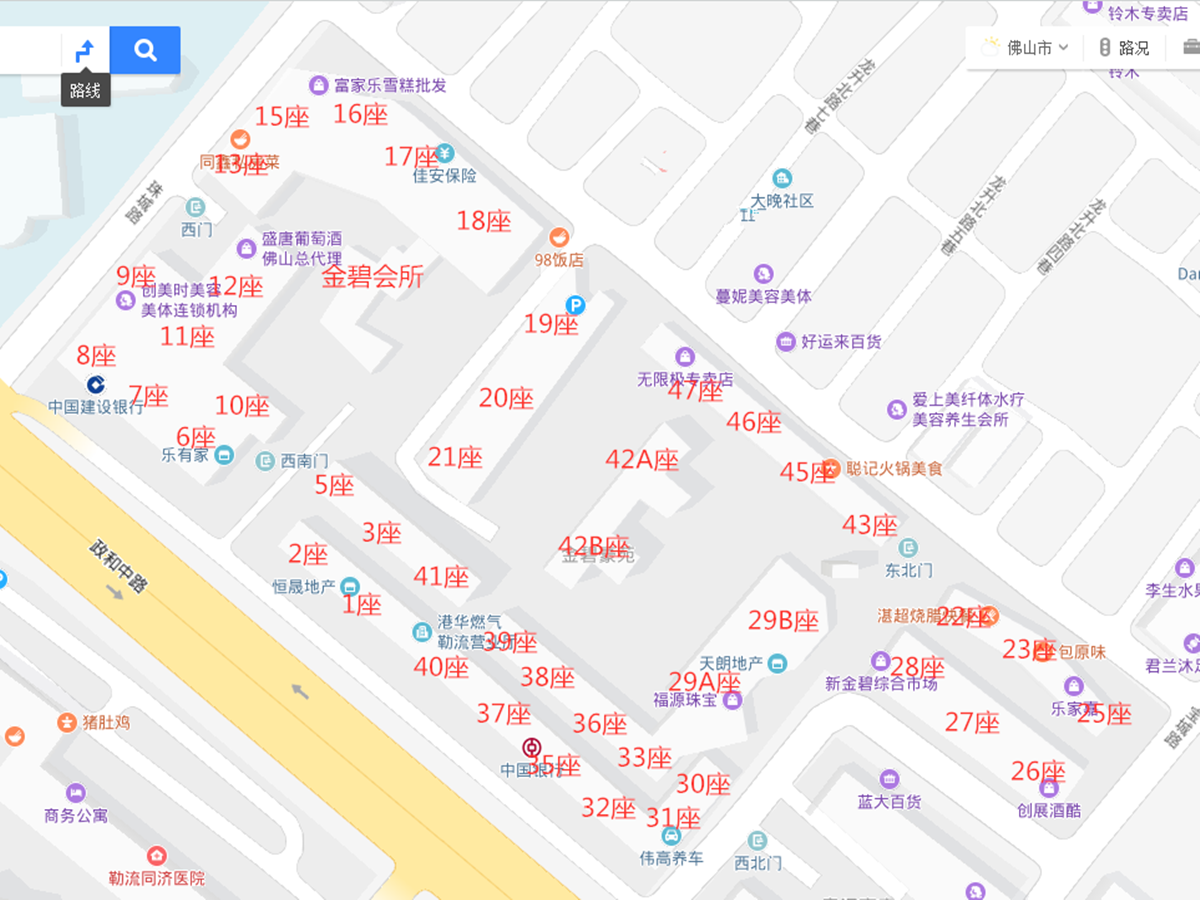Select the 佳安保险 place marker
The image size is (1200, 900).
[445, 153]
